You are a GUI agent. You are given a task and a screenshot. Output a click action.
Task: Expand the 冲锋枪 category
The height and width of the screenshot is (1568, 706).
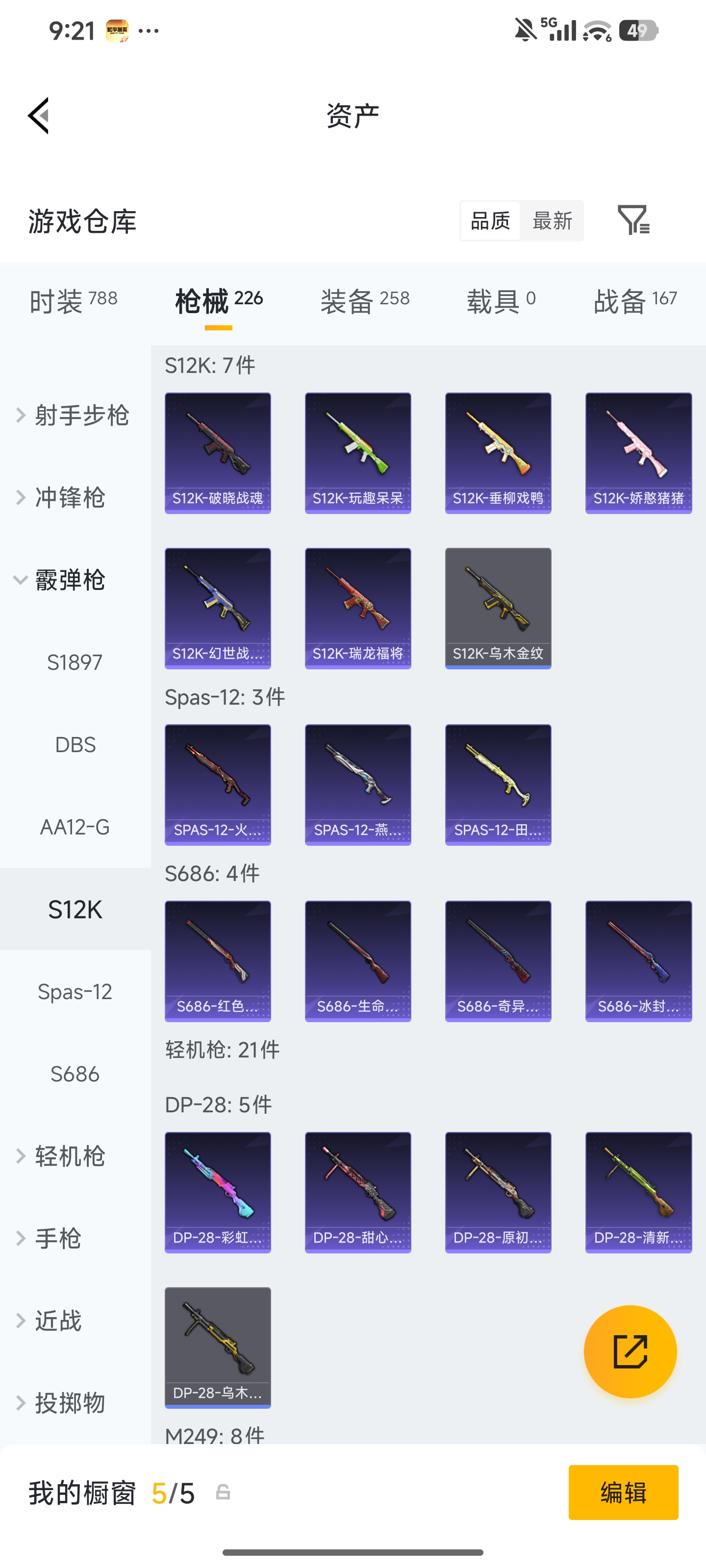click(61, 497)
